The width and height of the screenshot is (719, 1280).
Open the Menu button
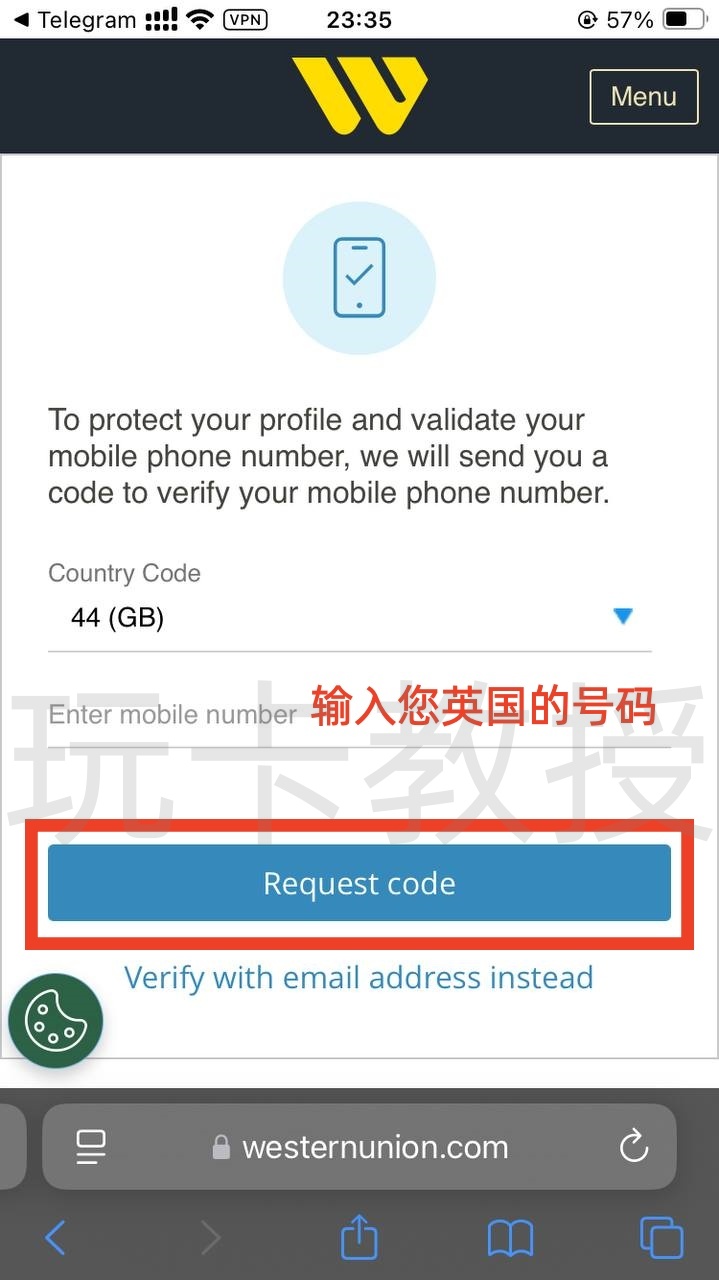[x=643, y=97]
